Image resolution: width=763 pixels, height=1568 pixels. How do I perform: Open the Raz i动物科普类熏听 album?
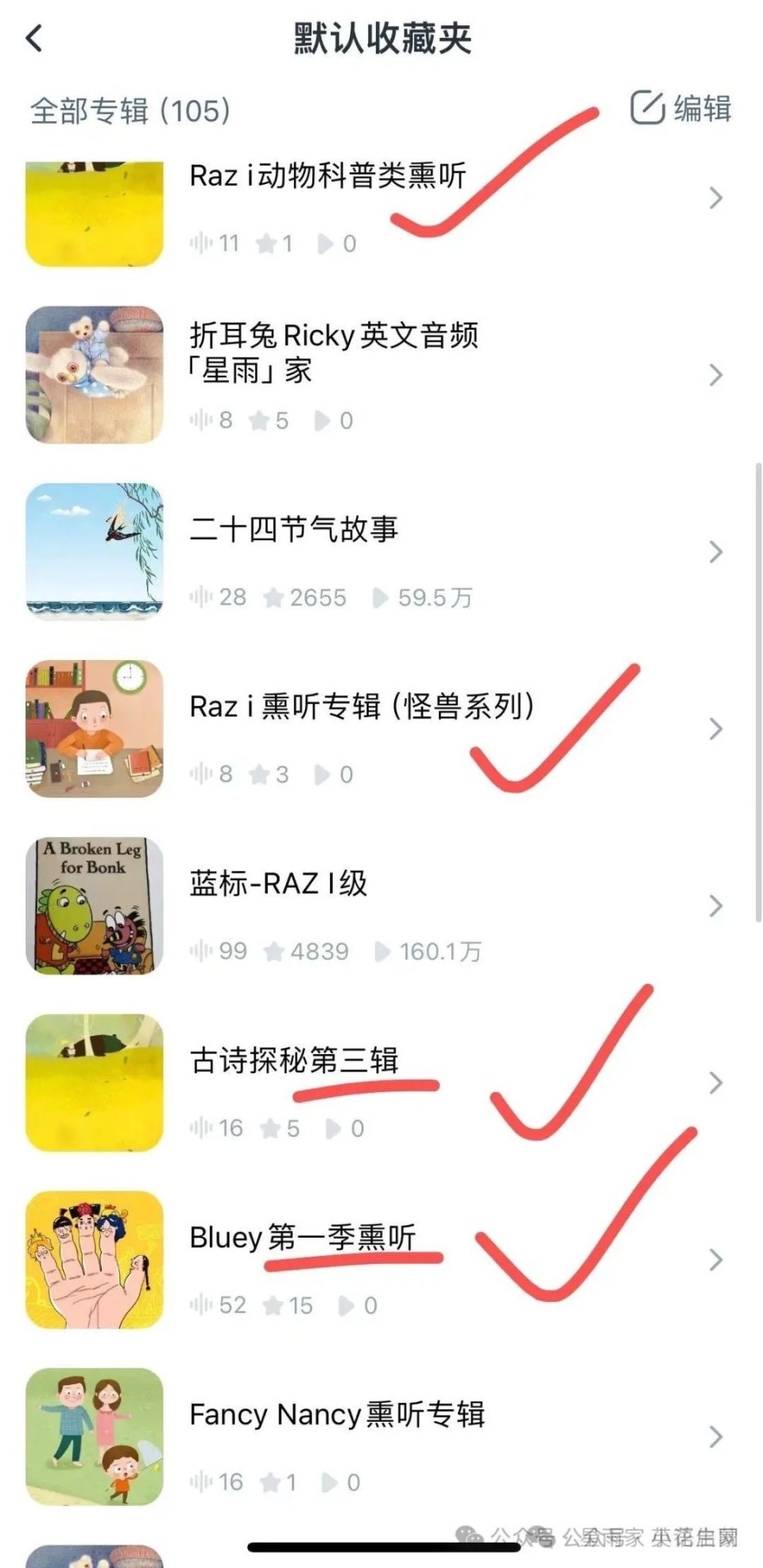[x=327, y=176]
